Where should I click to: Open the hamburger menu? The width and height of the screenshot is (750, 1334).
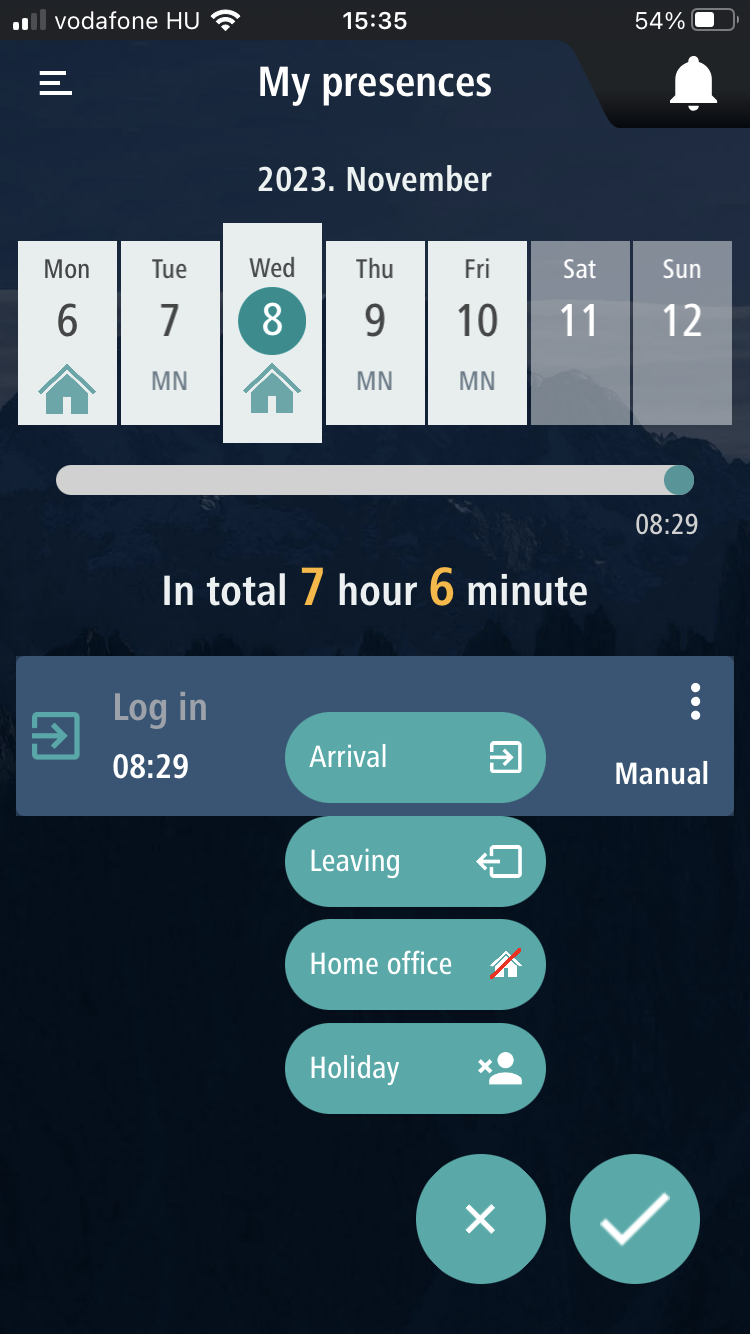56,83
